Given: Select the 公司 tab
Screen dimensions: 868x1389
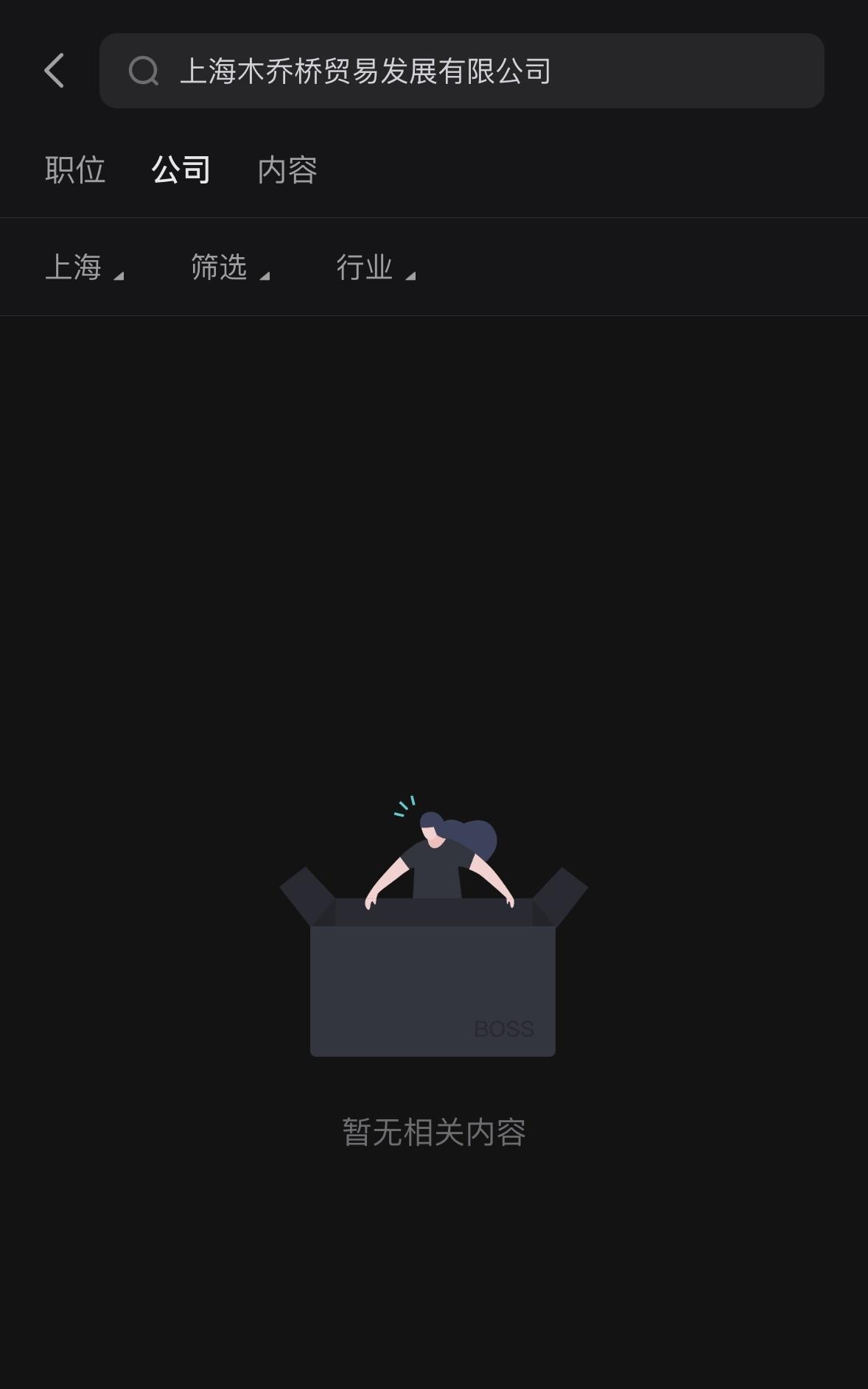Looking at the screenshot, I should (181, 170).
